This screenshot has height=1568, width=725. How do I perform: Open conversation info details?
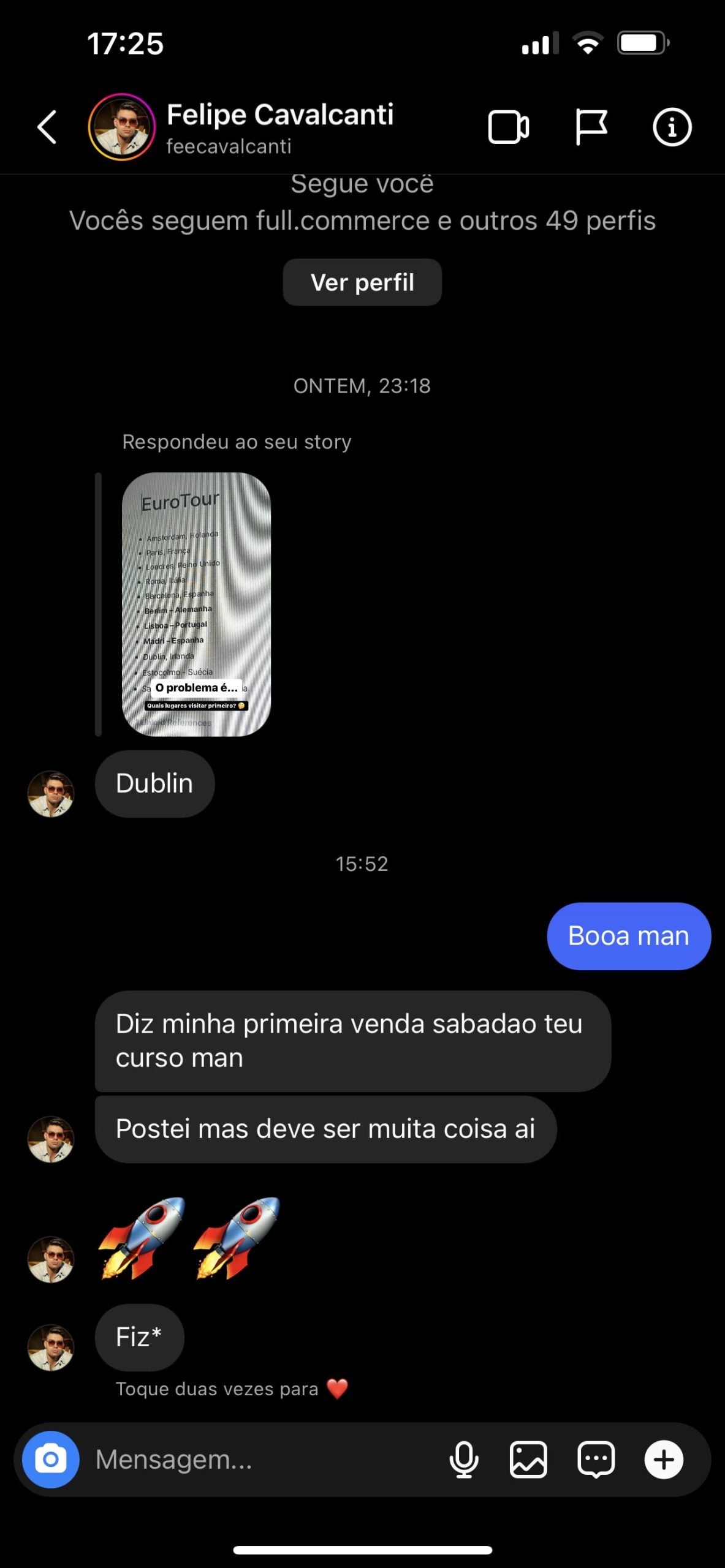click(672, 127)
